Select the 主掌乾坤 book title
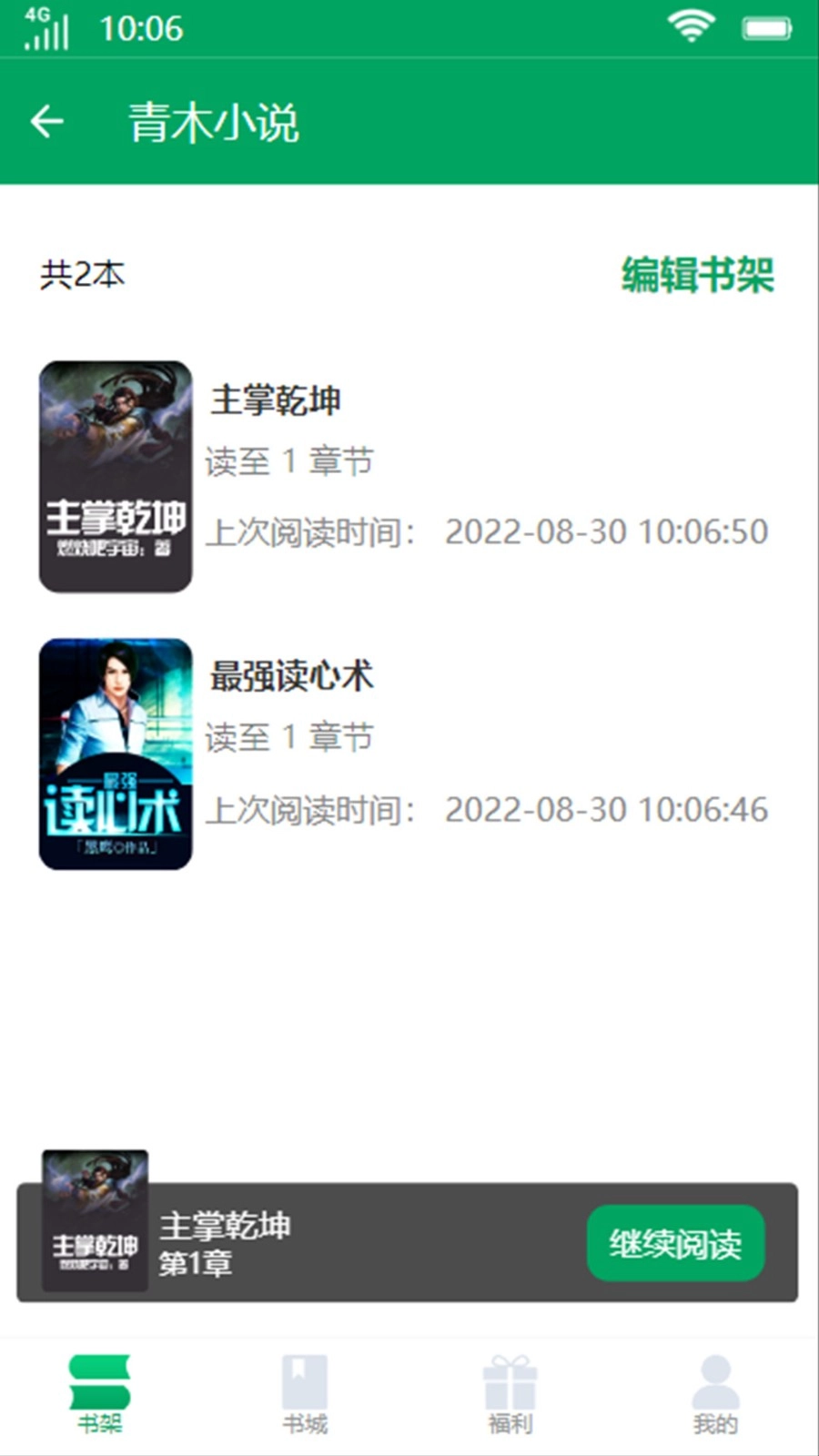 (276, 400)
